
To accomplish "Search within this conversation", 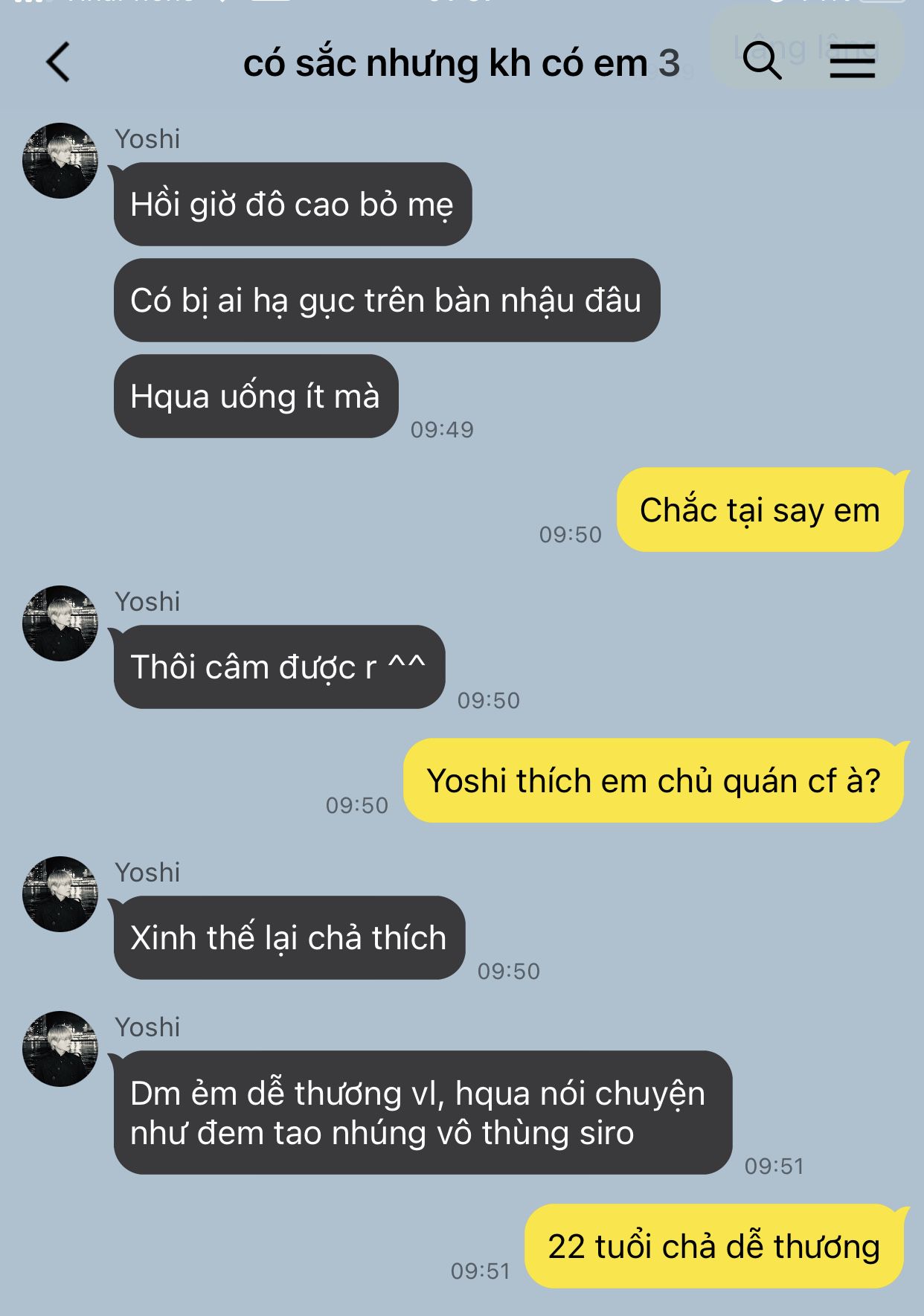I will tap(762, 60).
